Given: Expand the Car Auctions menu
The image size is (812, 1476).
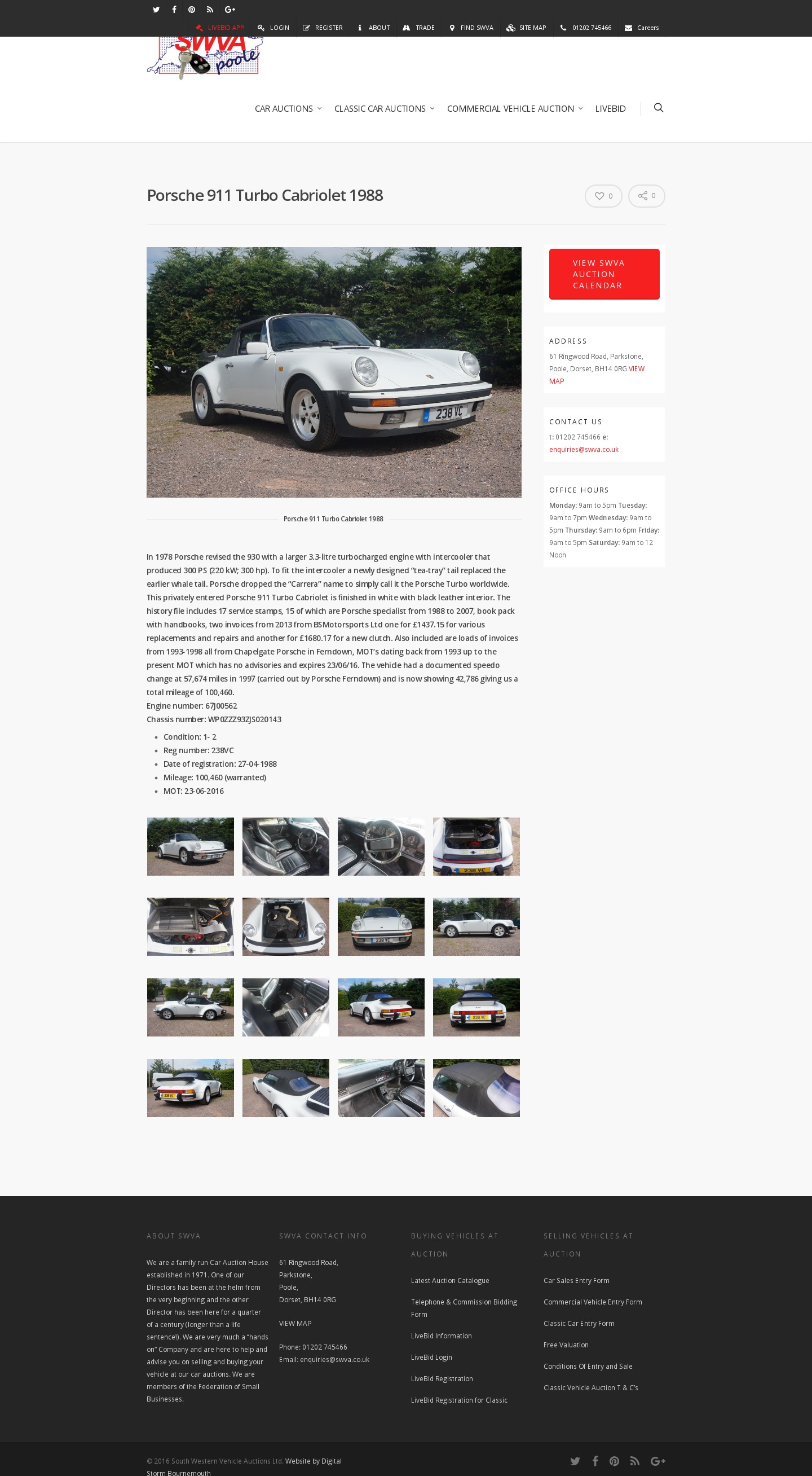Looking at the screenshot, I should [288, 109].
